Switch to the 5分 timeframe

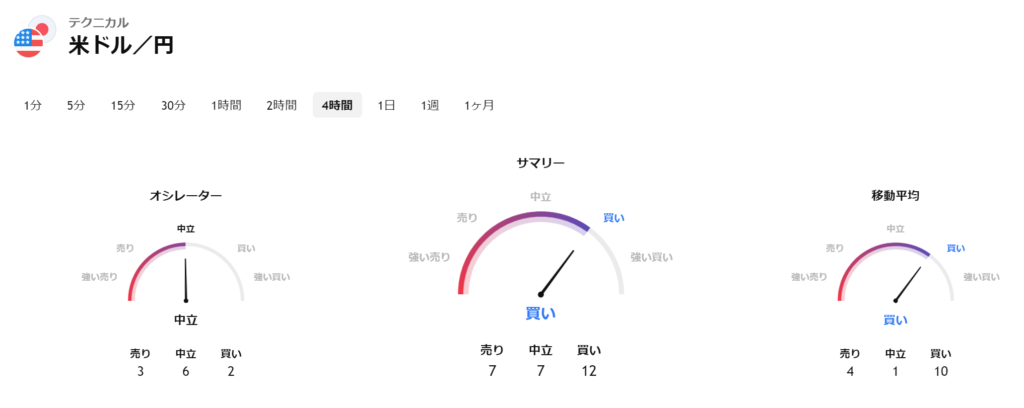(x=76, y=105)
